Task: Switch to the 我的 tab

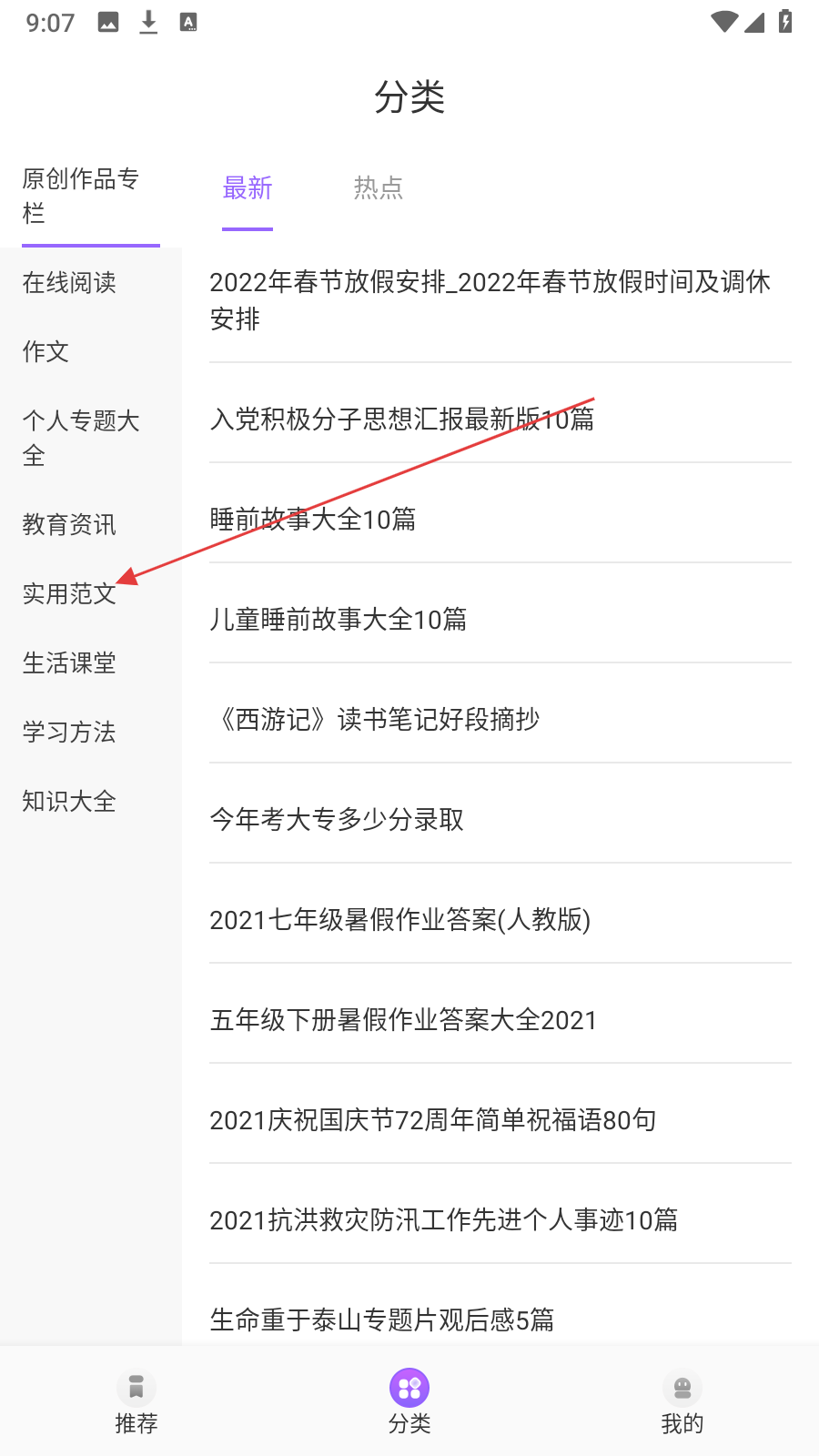Action: click(x=682, y=1402)
